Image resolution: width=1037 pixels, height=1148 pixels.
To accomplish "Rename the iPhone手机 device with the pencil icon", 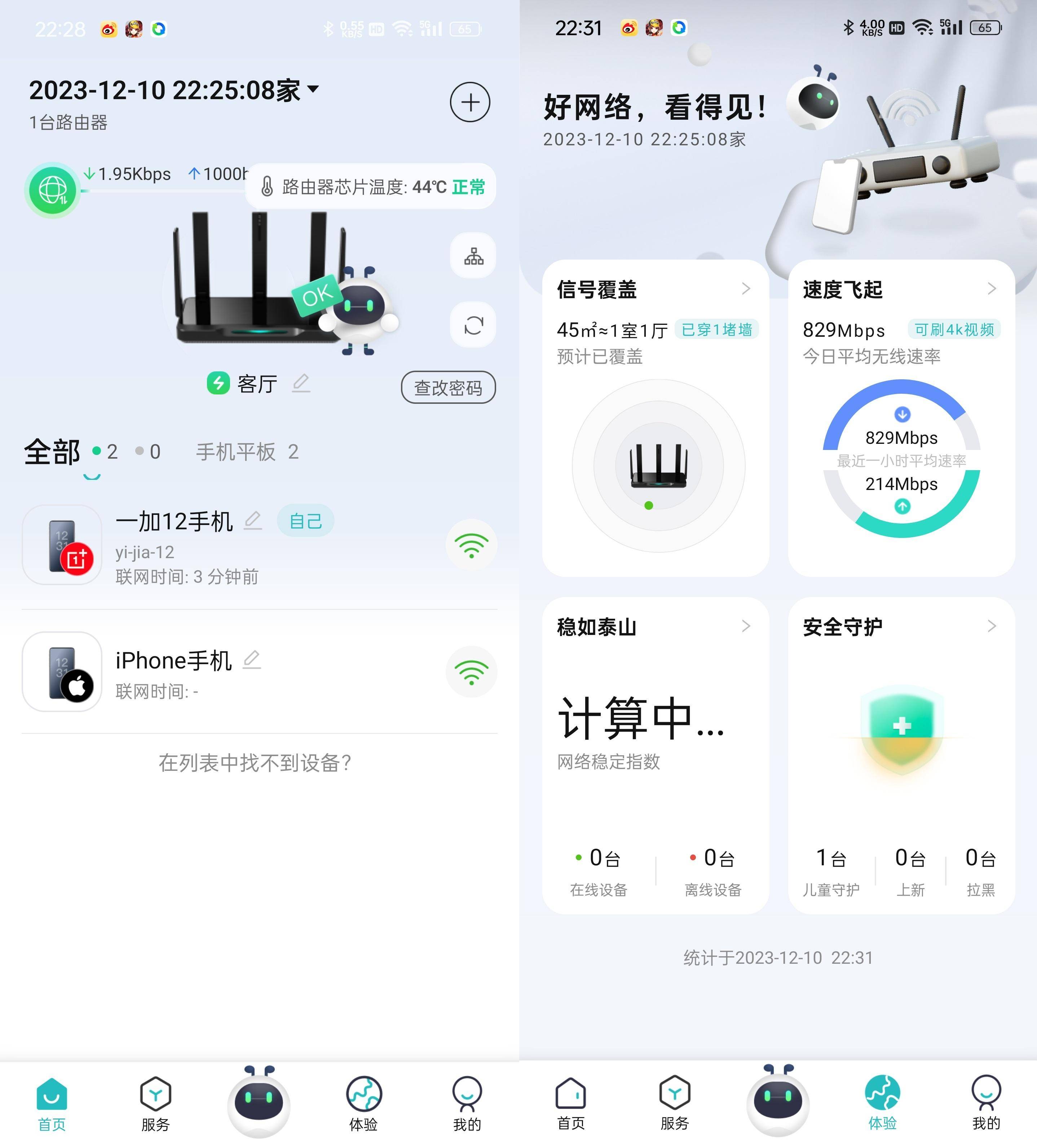I will [x=252, y=660].
